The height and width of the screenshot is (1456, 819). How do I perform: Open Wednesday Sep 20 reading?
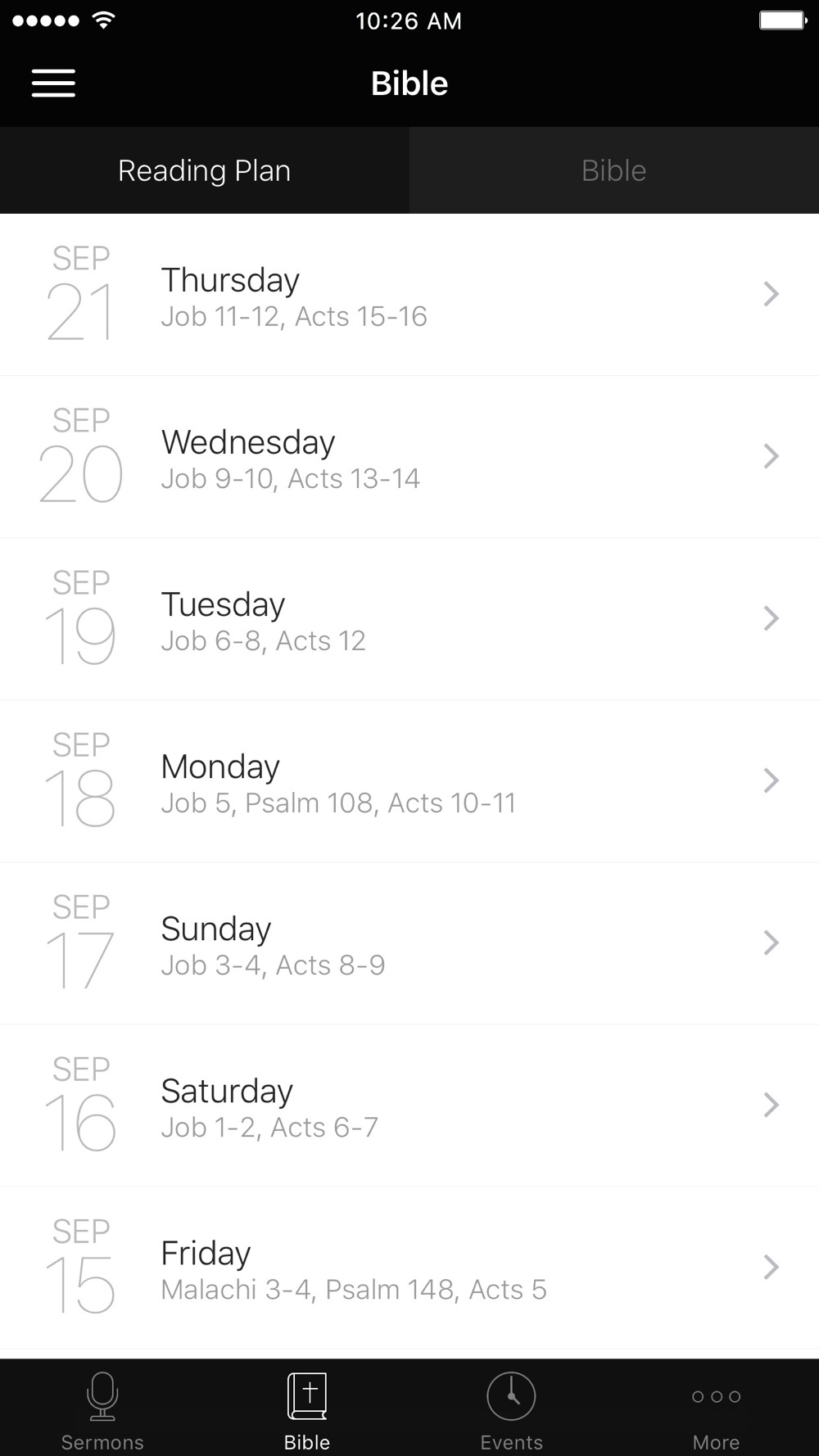pyautogui.click(x=409, y=457)
